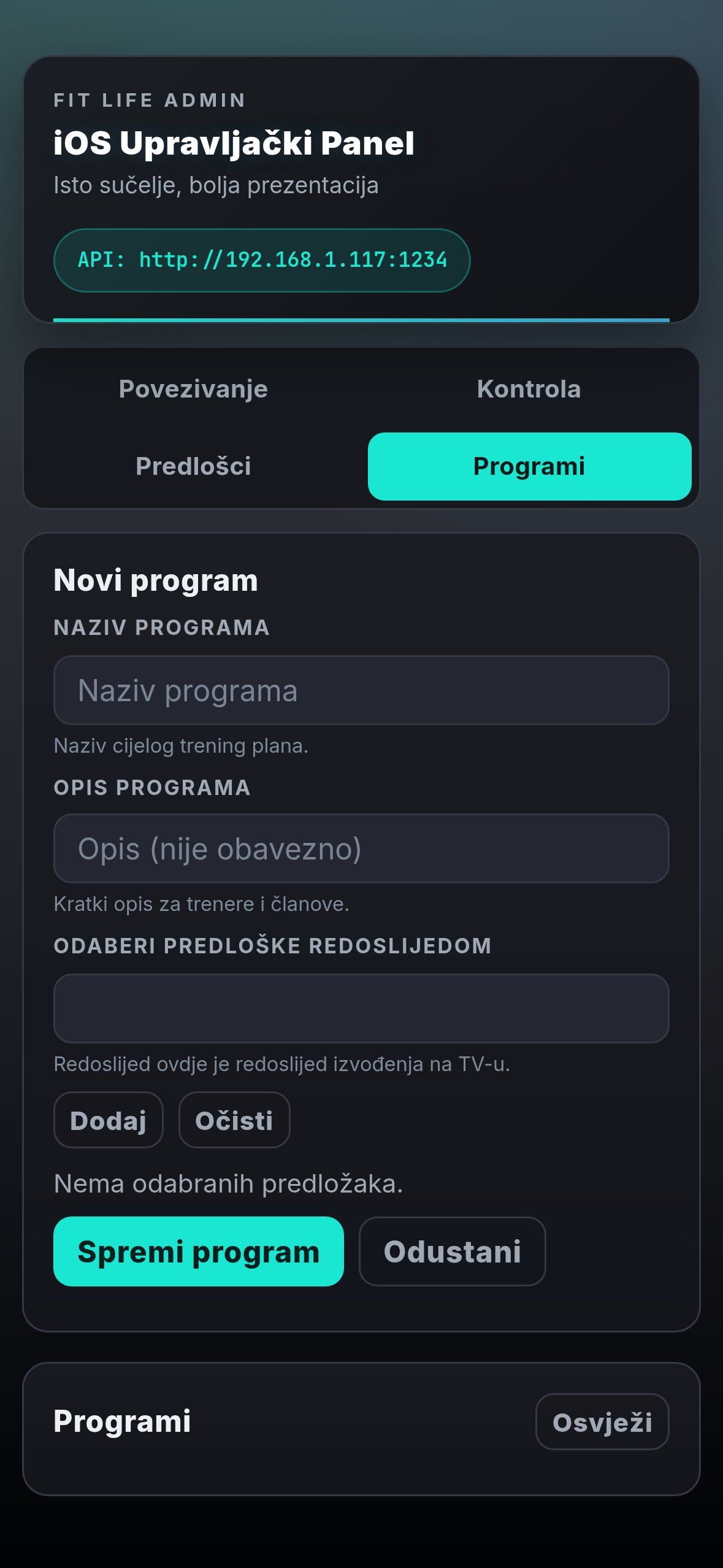Screen dimensions: 723x1568
Task: Open the Kontrola tab
Action: [x=529, y=388]
